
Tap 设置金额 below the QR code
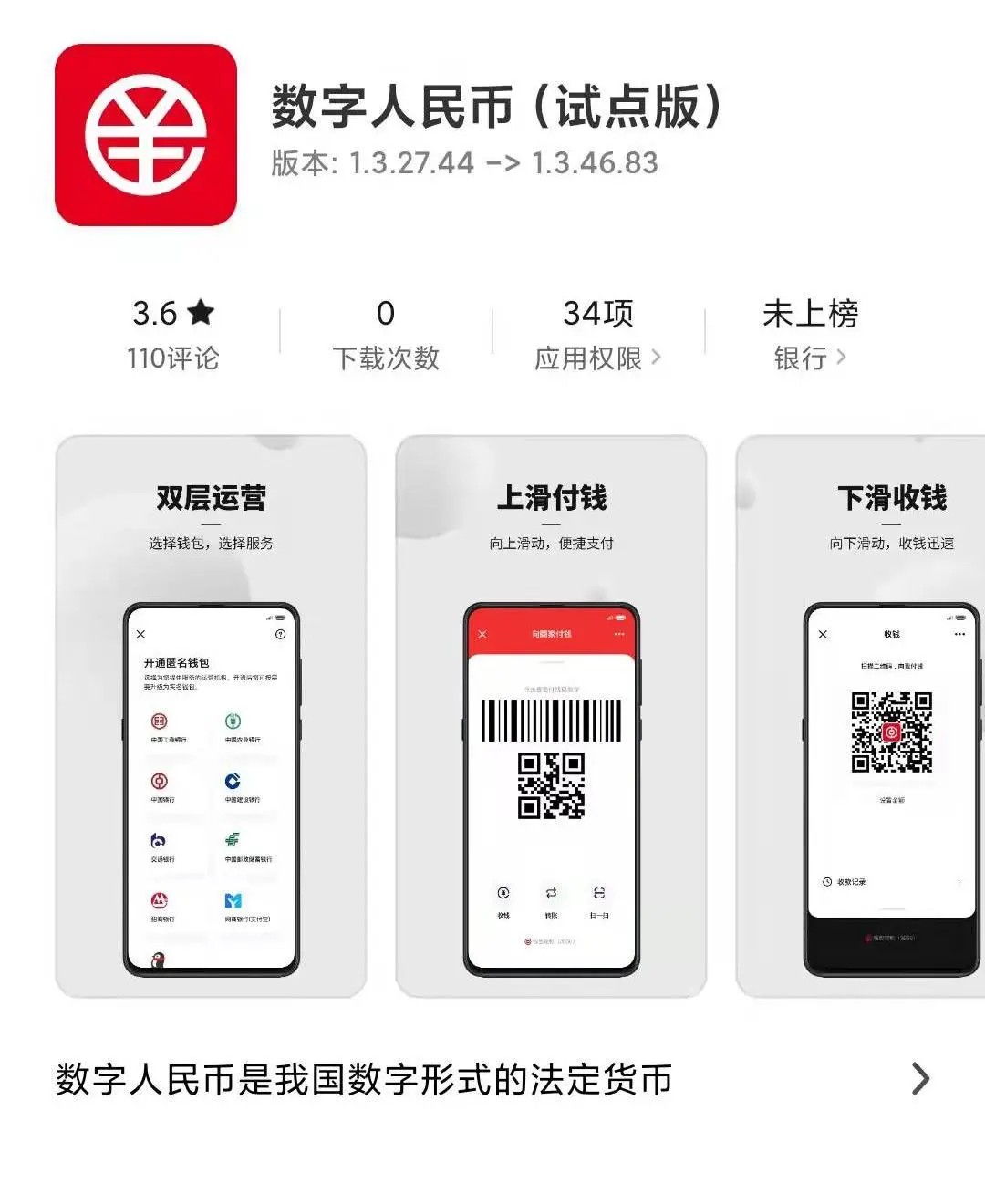(x=891, y=800)
